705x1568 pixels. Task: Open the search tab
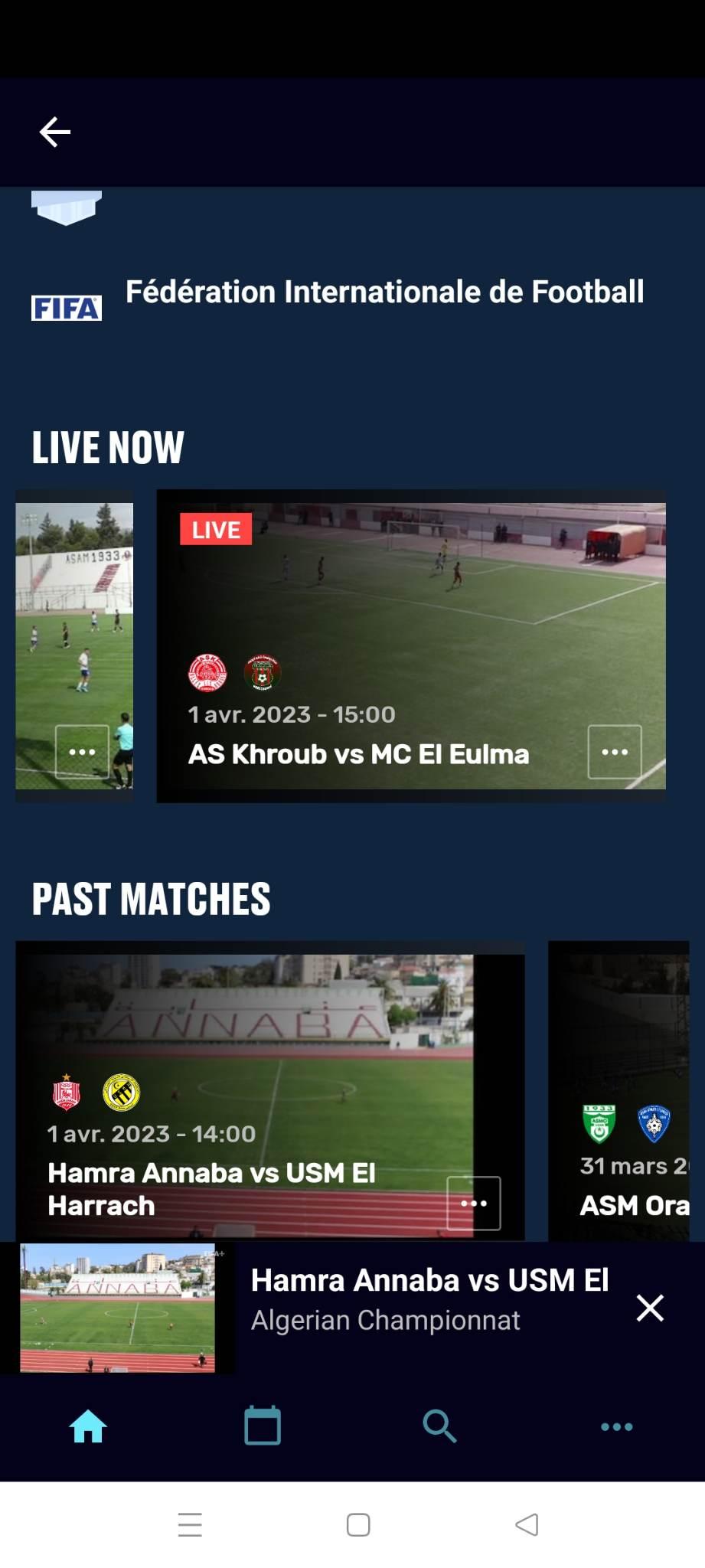click(439, 1426)
